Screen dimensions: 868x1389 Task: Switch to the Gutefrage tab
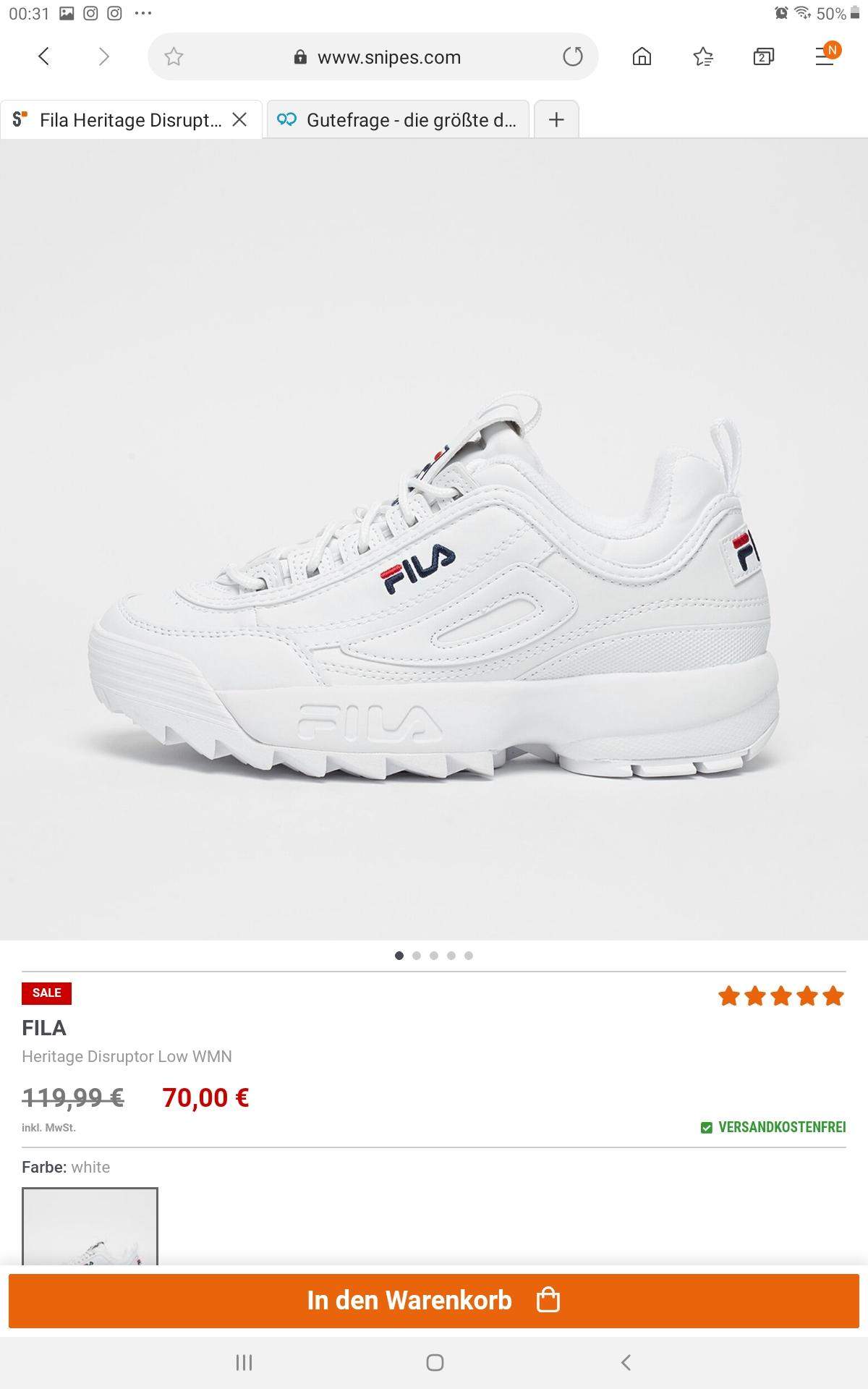(x=398, y=120)
